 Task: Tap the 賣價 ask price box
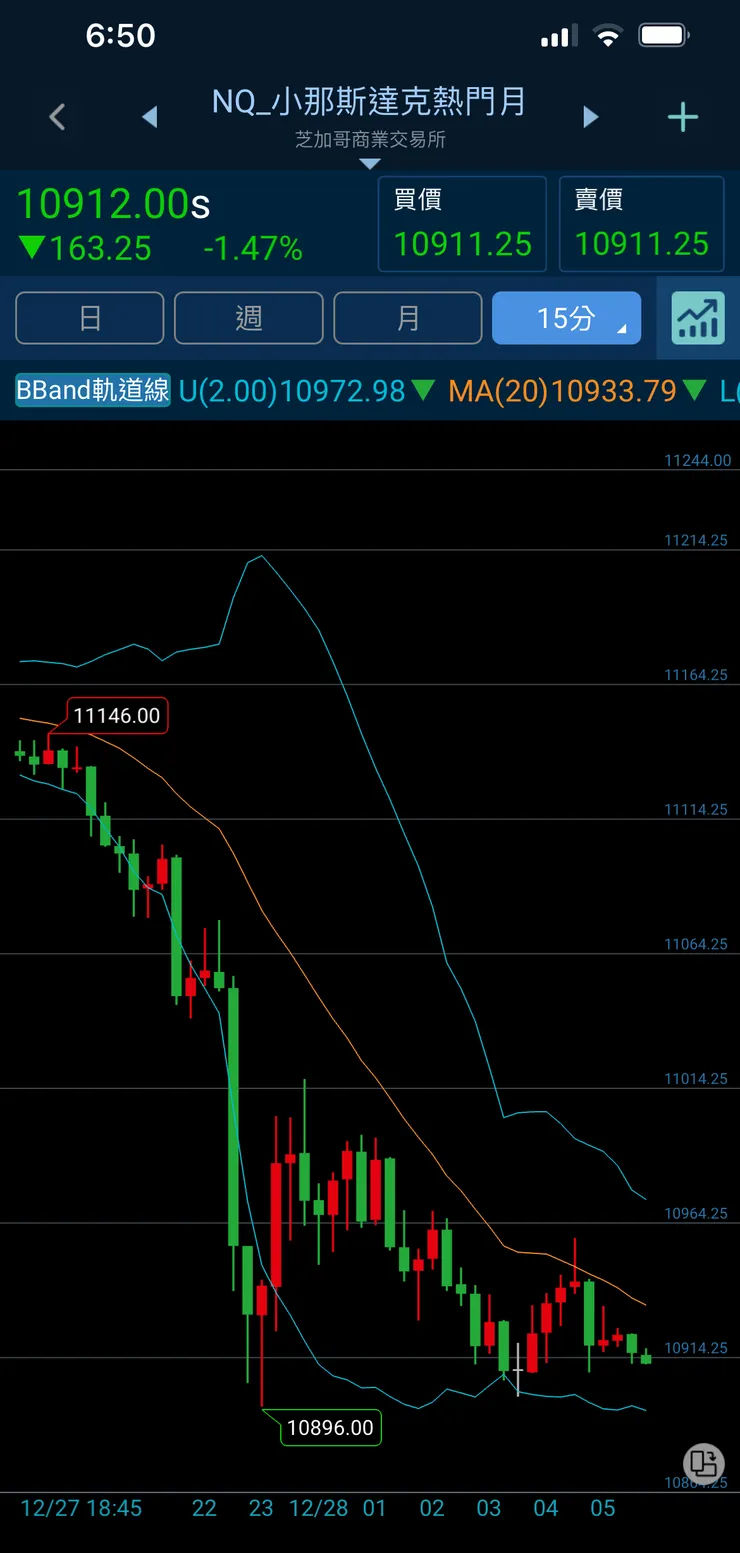tap(641, 224)
